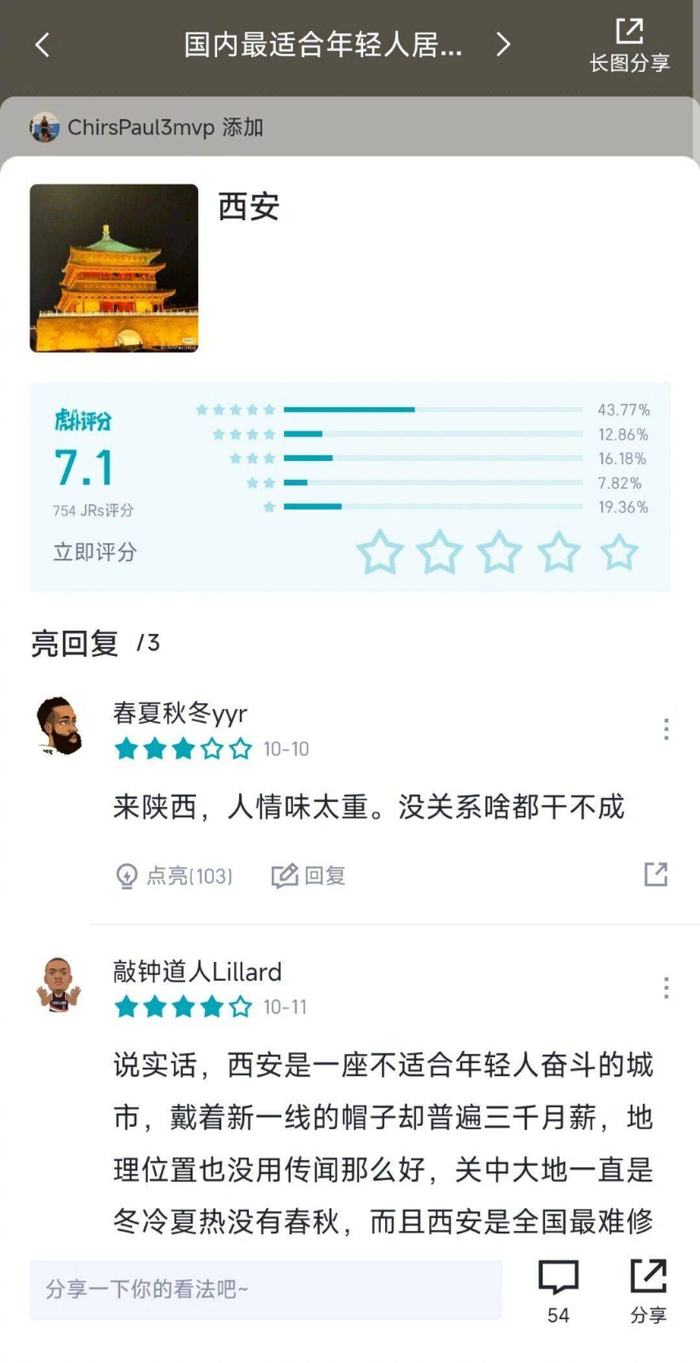Reply to 春夏秋冬yyr's comment
The width and height of the screenshot is (700, 1363).
point(309,876)
